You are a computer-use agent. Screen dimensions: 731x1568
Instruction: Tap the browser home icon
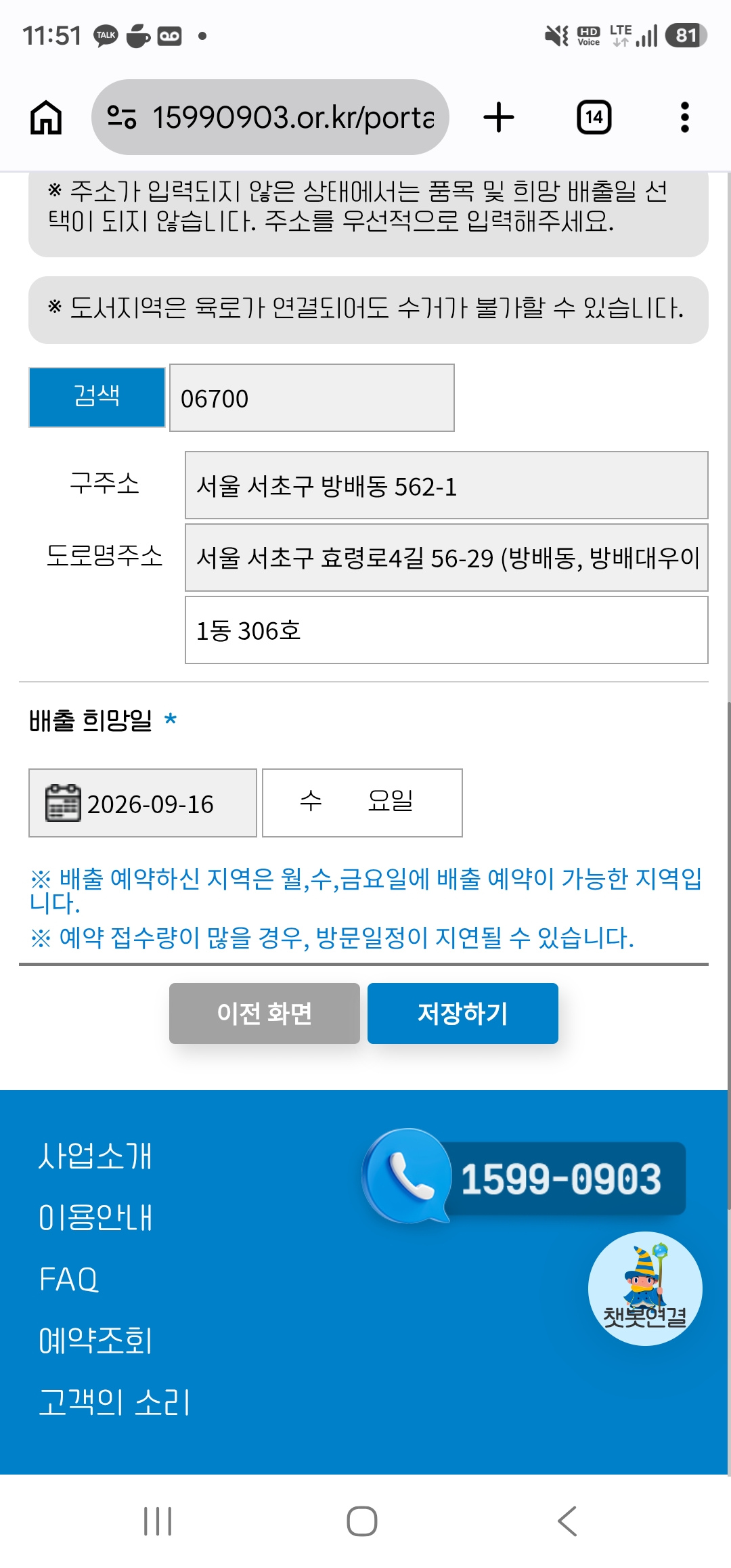pos(46,117)
